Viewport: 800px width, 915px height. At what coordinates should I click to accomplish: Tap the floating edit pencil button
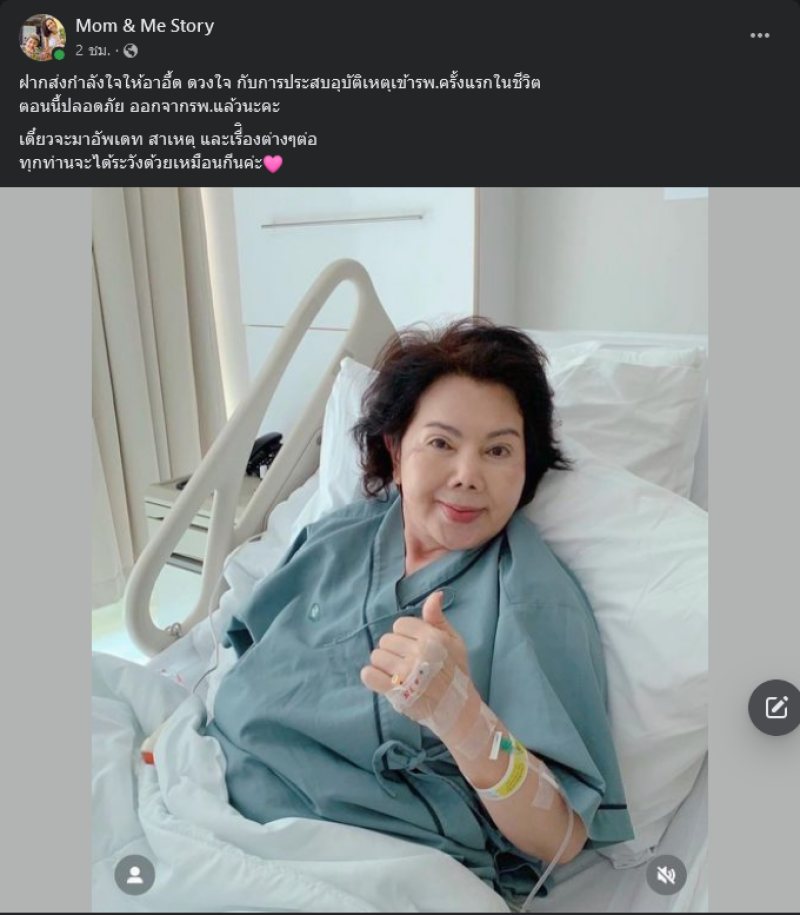coord(776,708)
